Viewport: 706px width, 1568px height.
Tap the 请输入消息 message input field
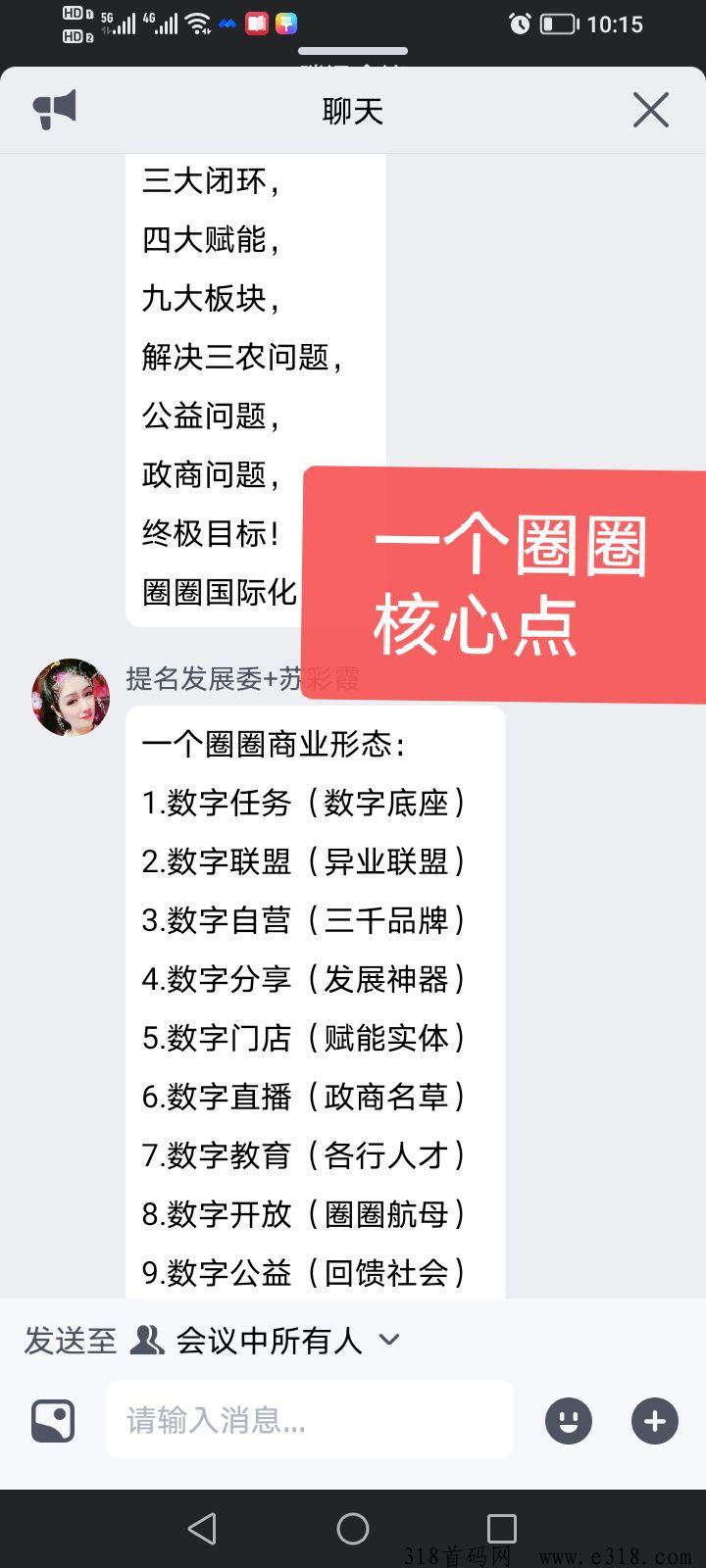[309, 1419]
